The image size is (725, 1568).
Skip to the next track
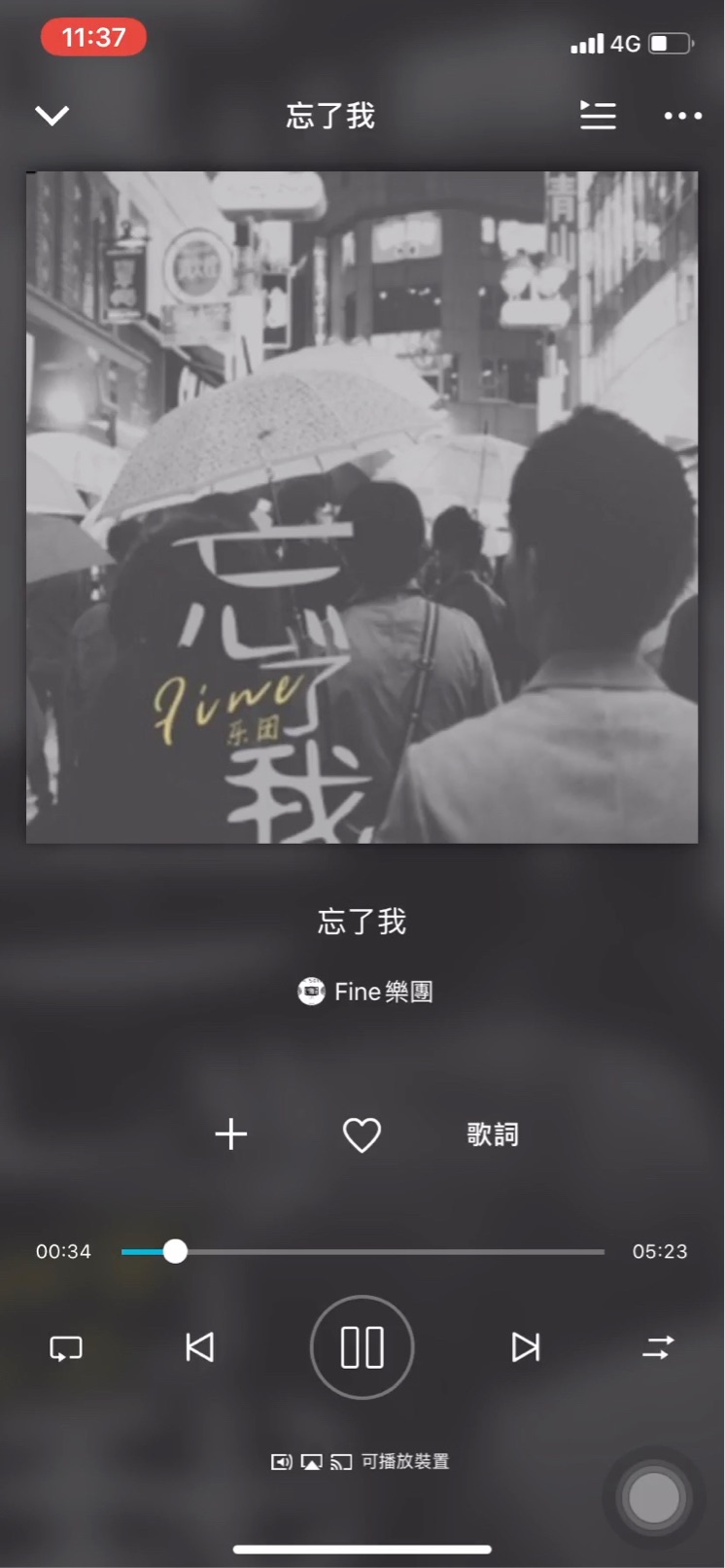pyautogui.click(x=525, y=1347)
